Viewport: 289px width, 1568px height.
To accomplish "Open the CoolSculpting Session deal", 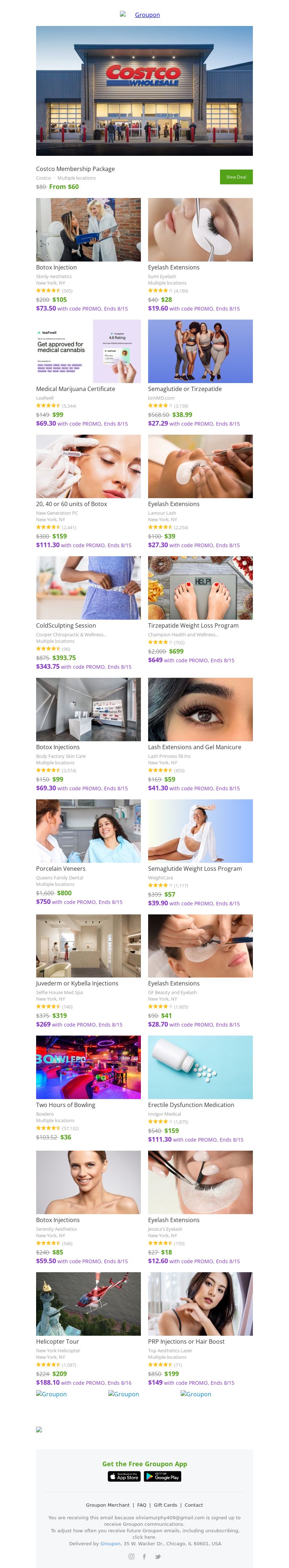I will (x=88, y=588).
